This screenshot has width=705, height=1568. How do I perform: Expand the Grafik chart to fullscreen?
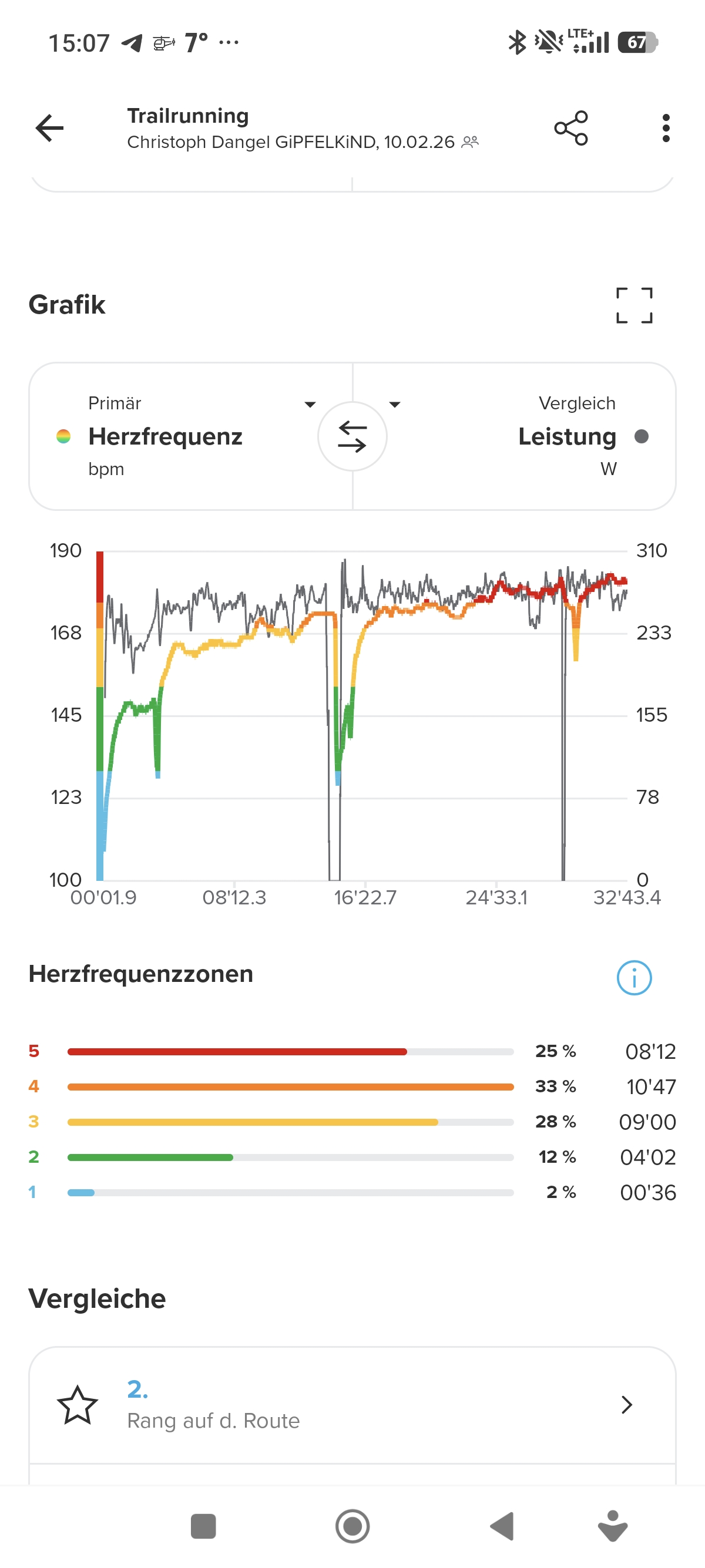[634, 305]
